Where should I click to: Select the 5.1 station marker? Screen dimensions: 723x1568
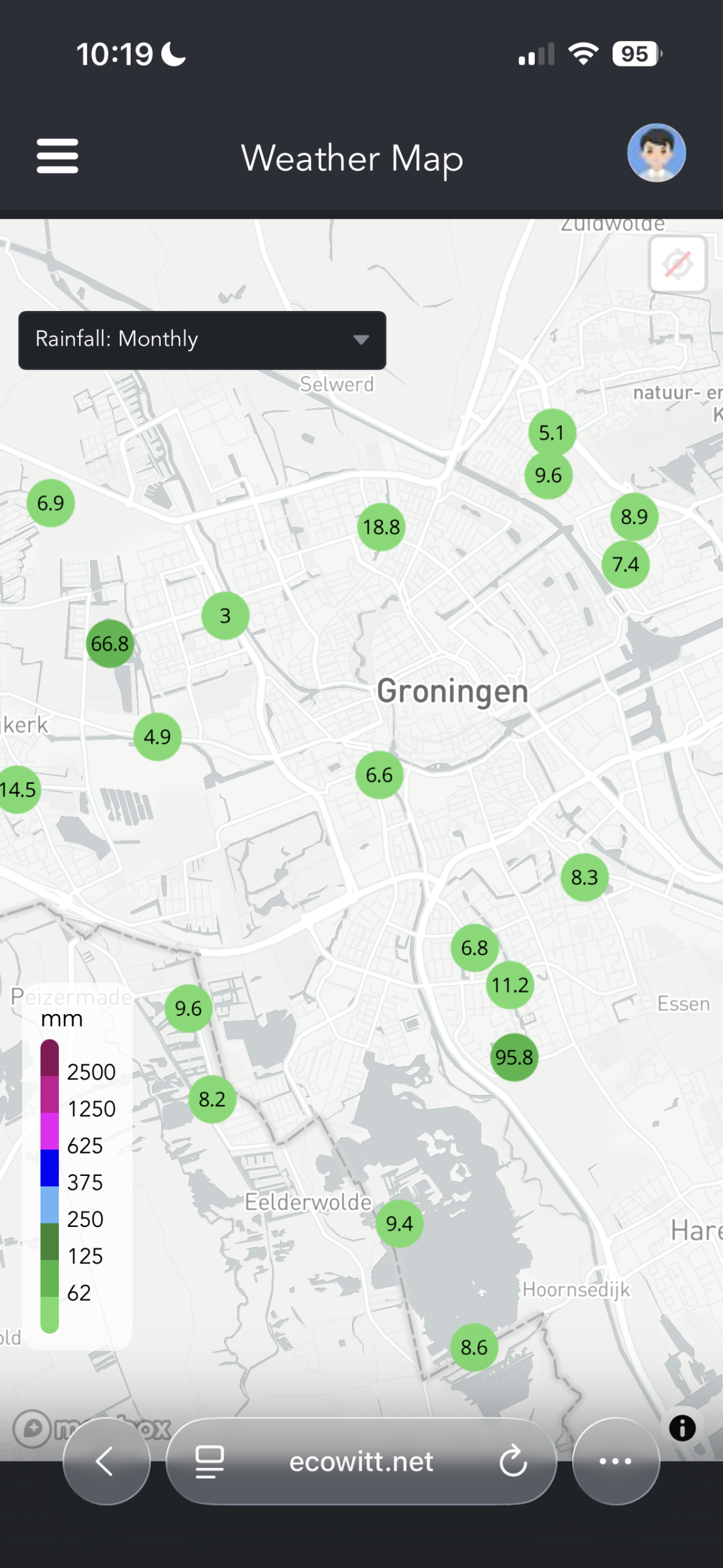(x=551, y=433)
